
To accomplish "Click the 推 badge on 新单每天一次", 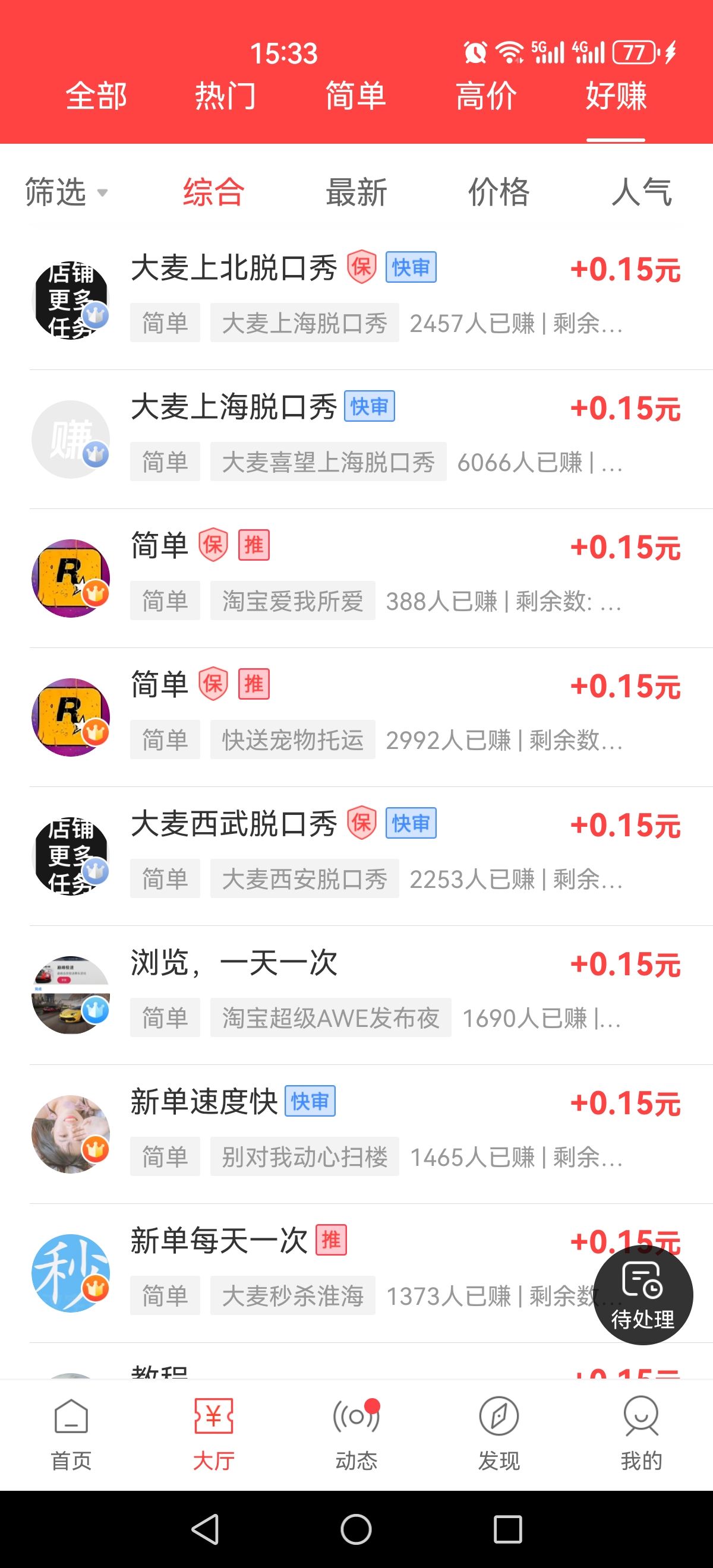I will tap(332, 1241).
